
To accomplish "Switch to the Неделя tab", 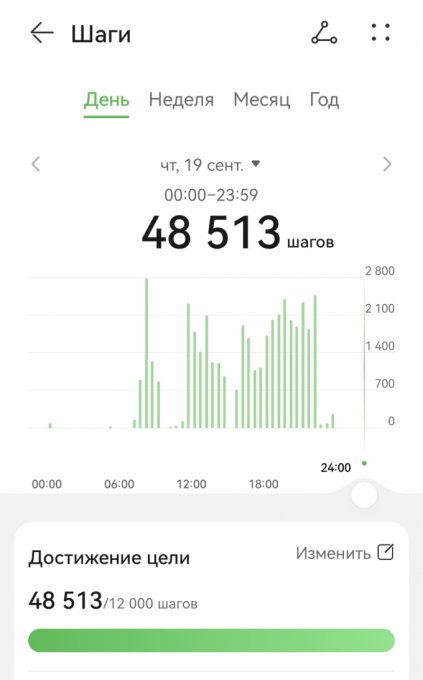I will (x=181, y=100).
